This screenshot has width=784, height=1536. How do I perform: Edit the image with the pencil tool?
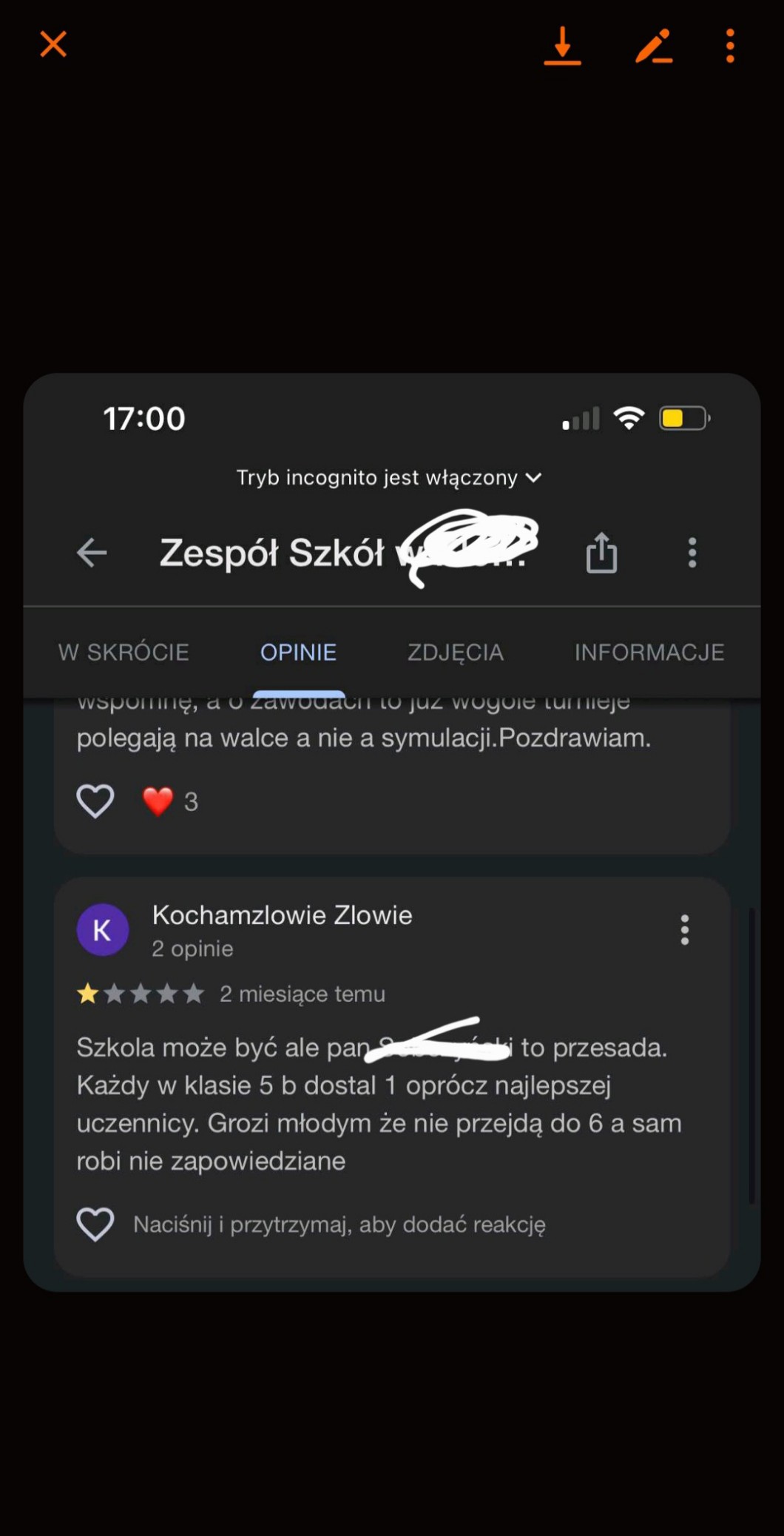point(654,46)
